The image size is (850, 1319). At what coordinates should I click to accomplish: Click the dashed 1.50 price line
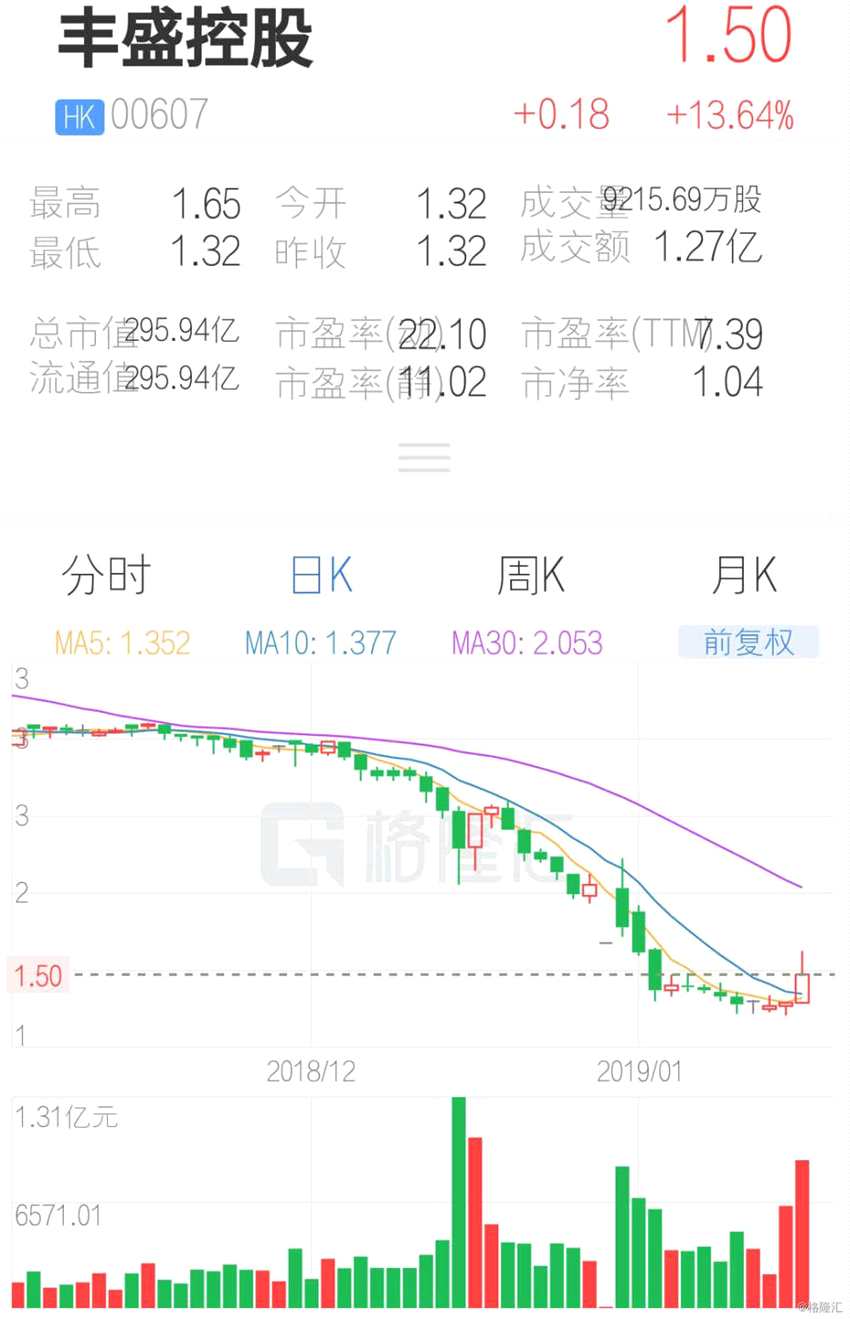coord(430,973)
